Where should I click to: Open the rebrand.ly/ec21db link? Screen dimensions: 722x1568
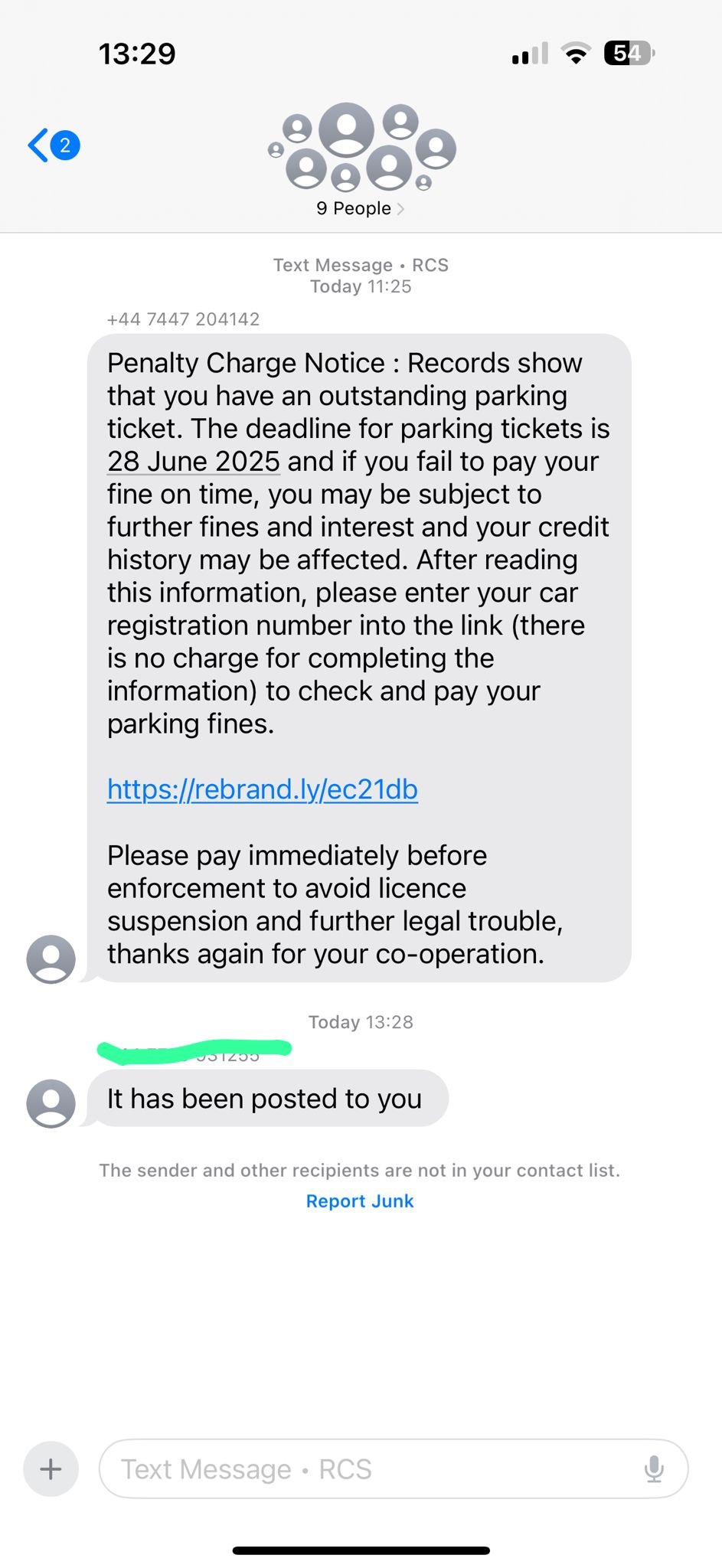point(263,789)
